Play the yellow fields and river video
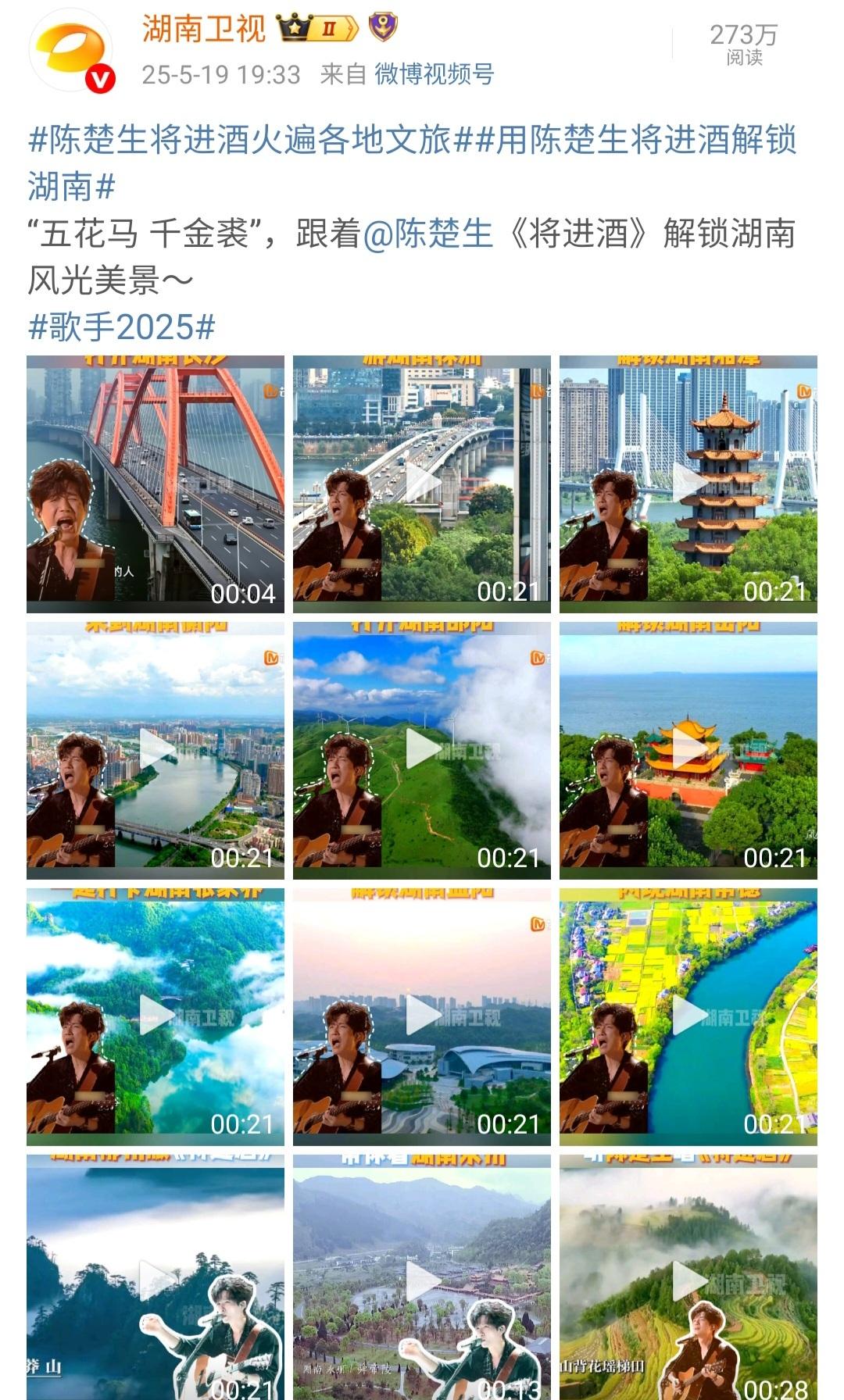 [688, 1017]
